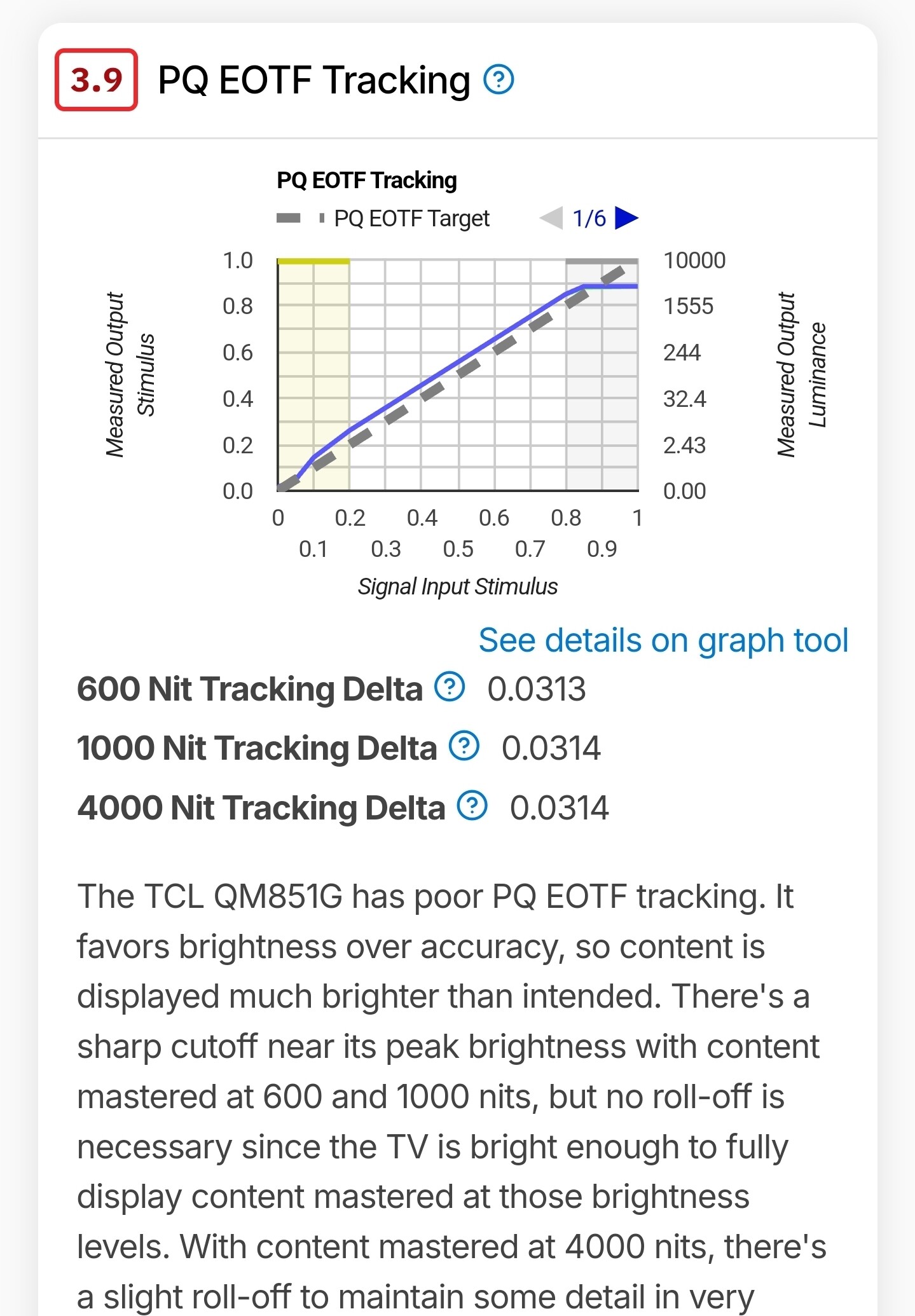Image resolution: width=915 pixels, height=1316 pixels.
Task: Open help icon next to PQ EOTF Tracking
Action: tap(499, 80)
